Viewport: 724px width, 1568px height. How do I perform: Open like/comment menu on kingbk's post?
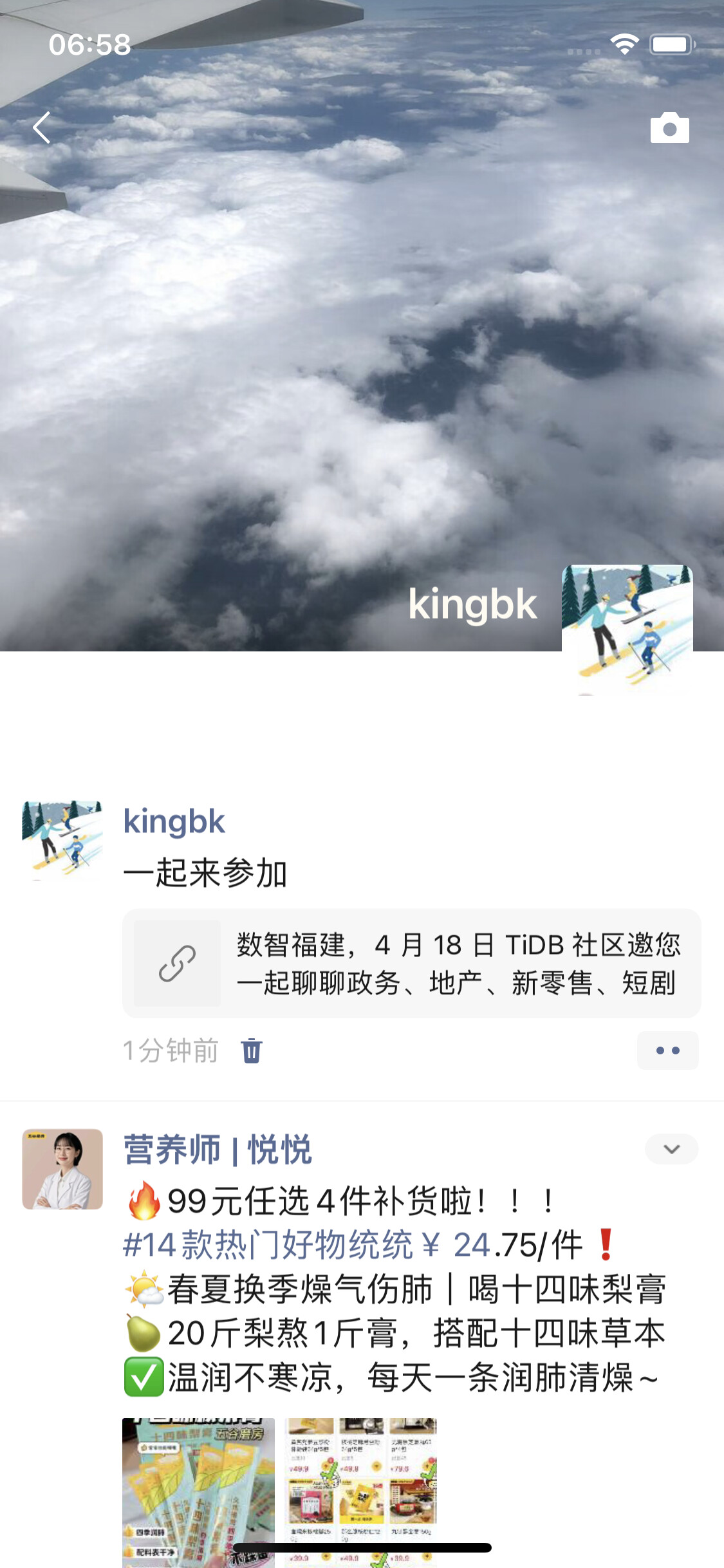(667, 1050)
